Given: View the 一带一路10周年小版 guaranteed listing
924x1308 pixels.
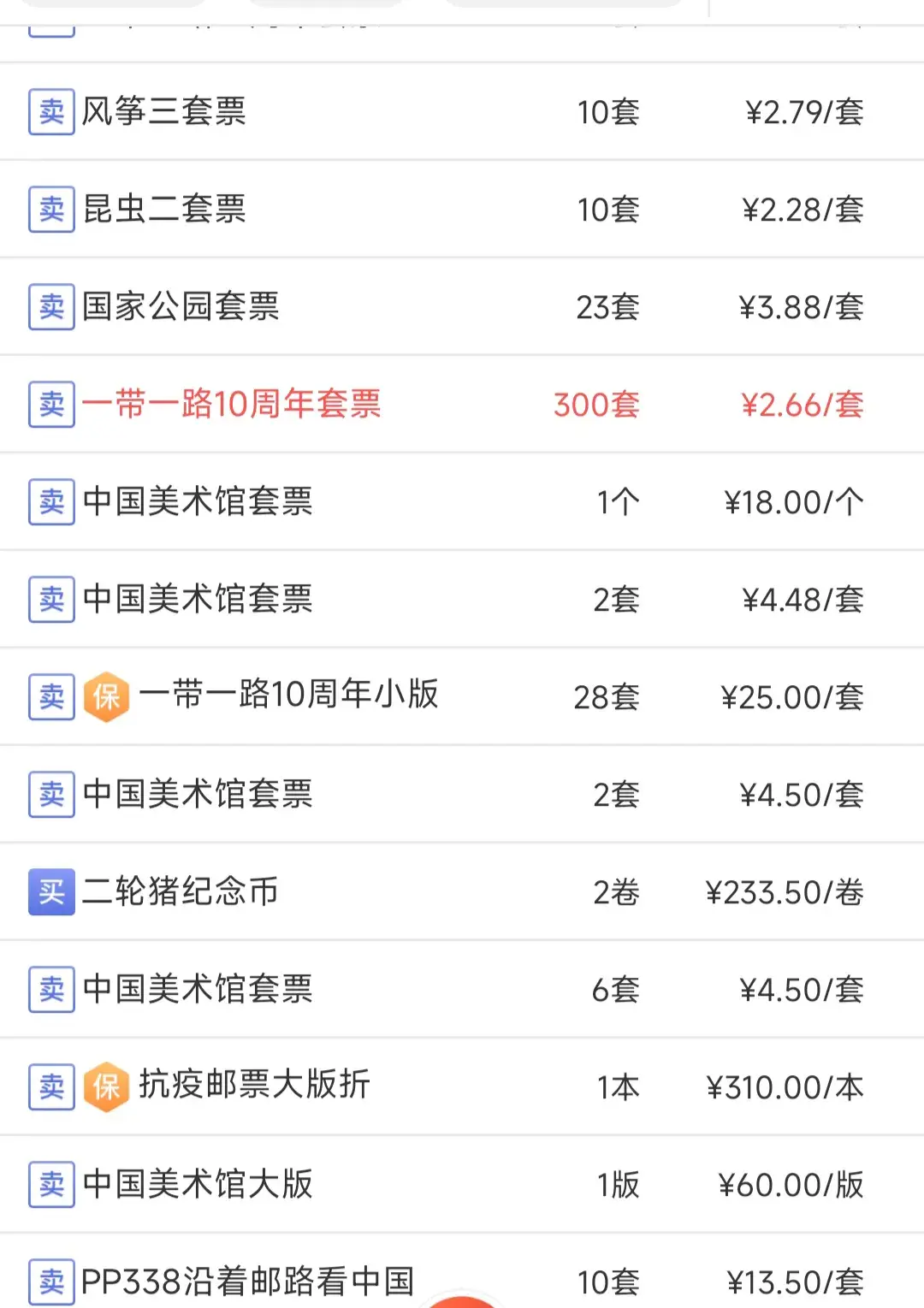Looking at the screenshot, I should (x=287, y=695).
